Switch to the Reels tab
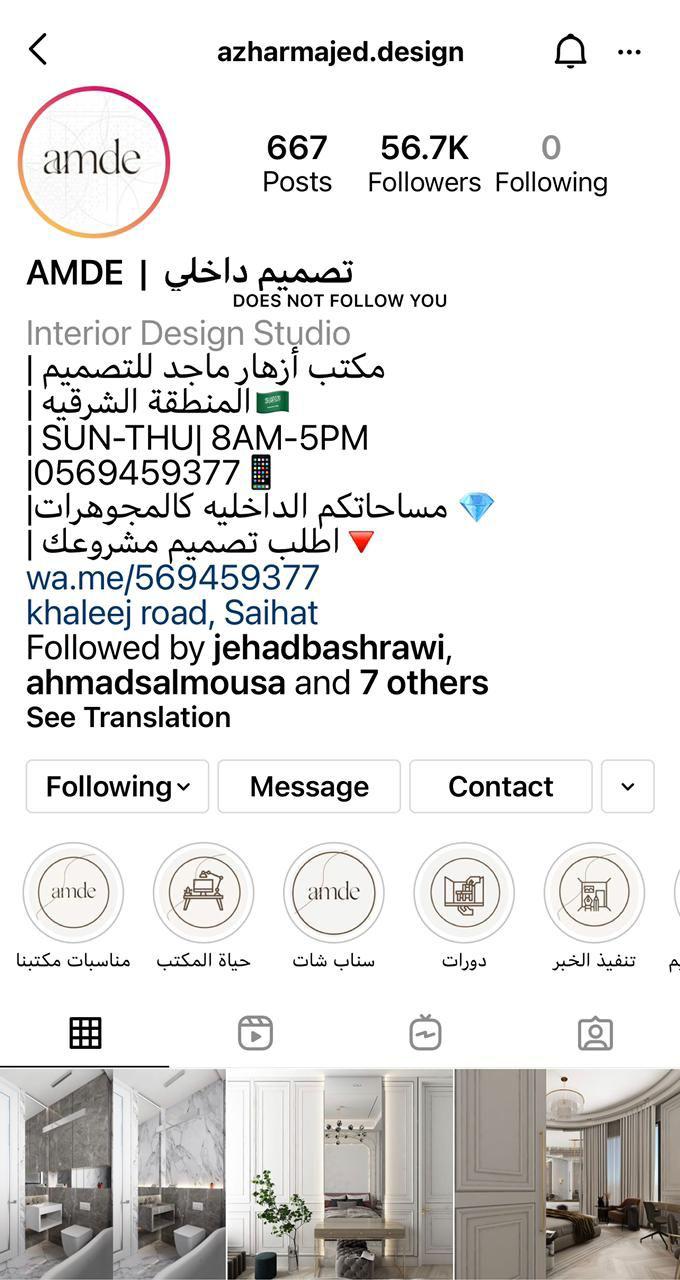 [255, 1033]
